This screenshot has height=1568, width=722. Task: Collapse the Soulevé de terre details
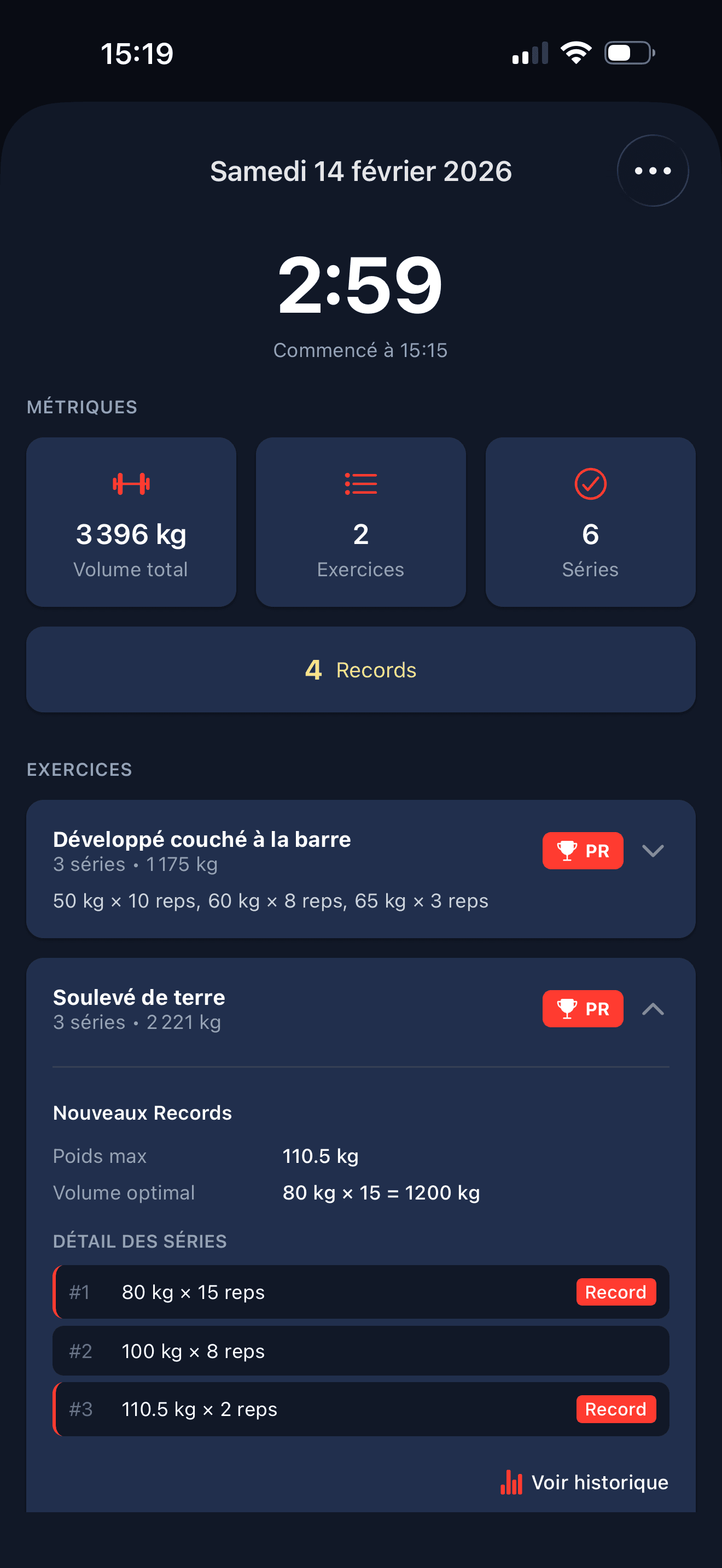click(x=653, y=1009)
